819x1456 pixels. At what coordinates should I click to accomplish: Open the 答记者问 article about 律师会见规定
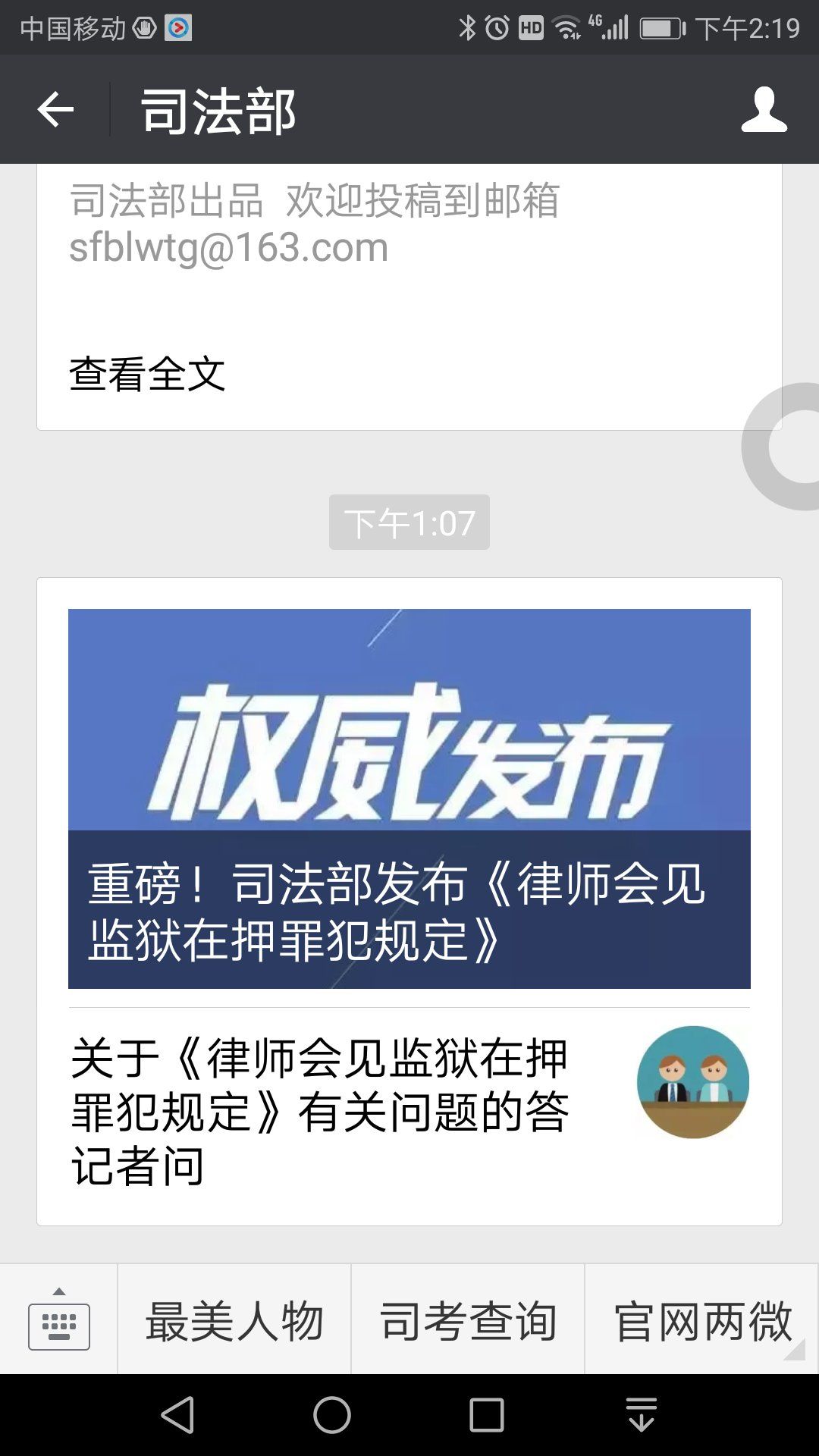coord(409,1111)
